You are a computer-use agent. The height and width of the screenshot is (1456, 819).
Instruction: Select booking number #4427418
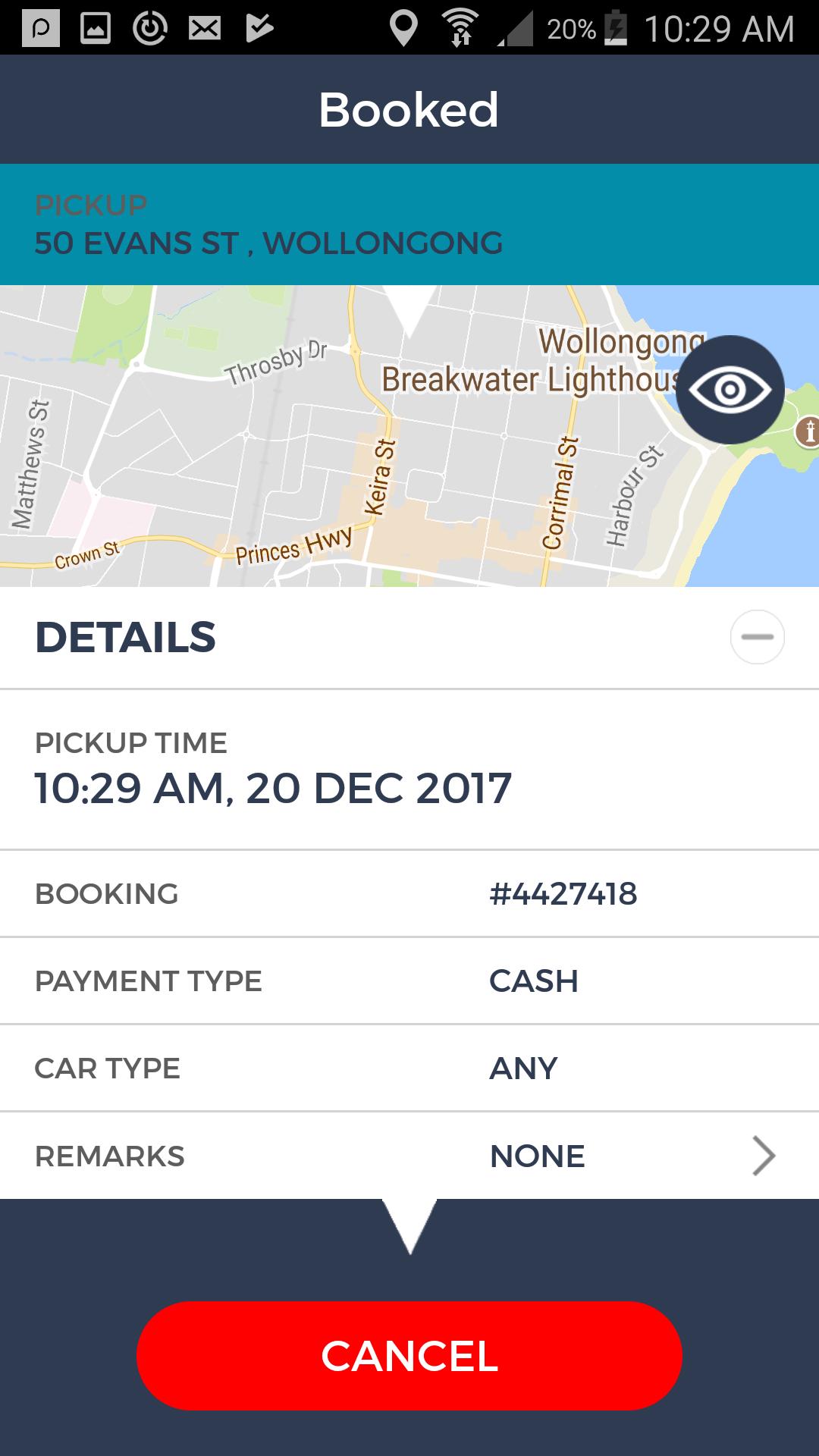coord(564,893)
